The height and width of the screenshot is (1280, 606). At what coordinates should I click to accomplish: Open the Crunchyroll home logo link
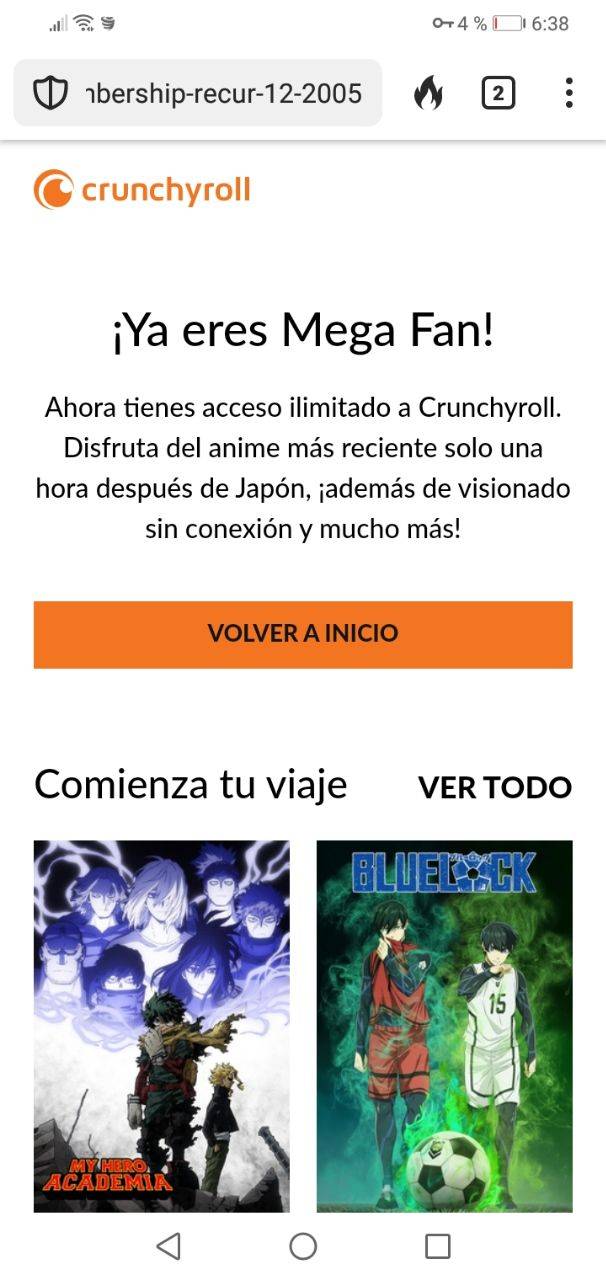coord(142,190)
